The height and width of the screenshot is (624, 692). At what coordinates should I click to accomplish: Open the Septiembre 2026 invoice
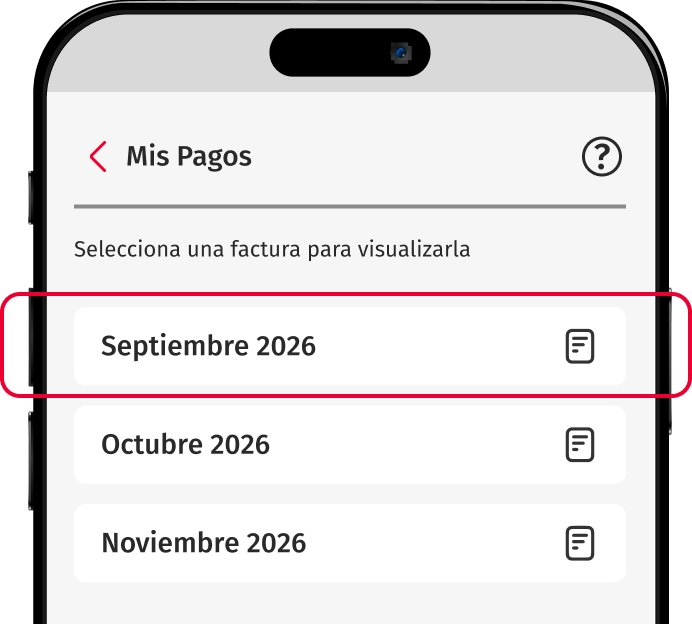tap(349, 346)
